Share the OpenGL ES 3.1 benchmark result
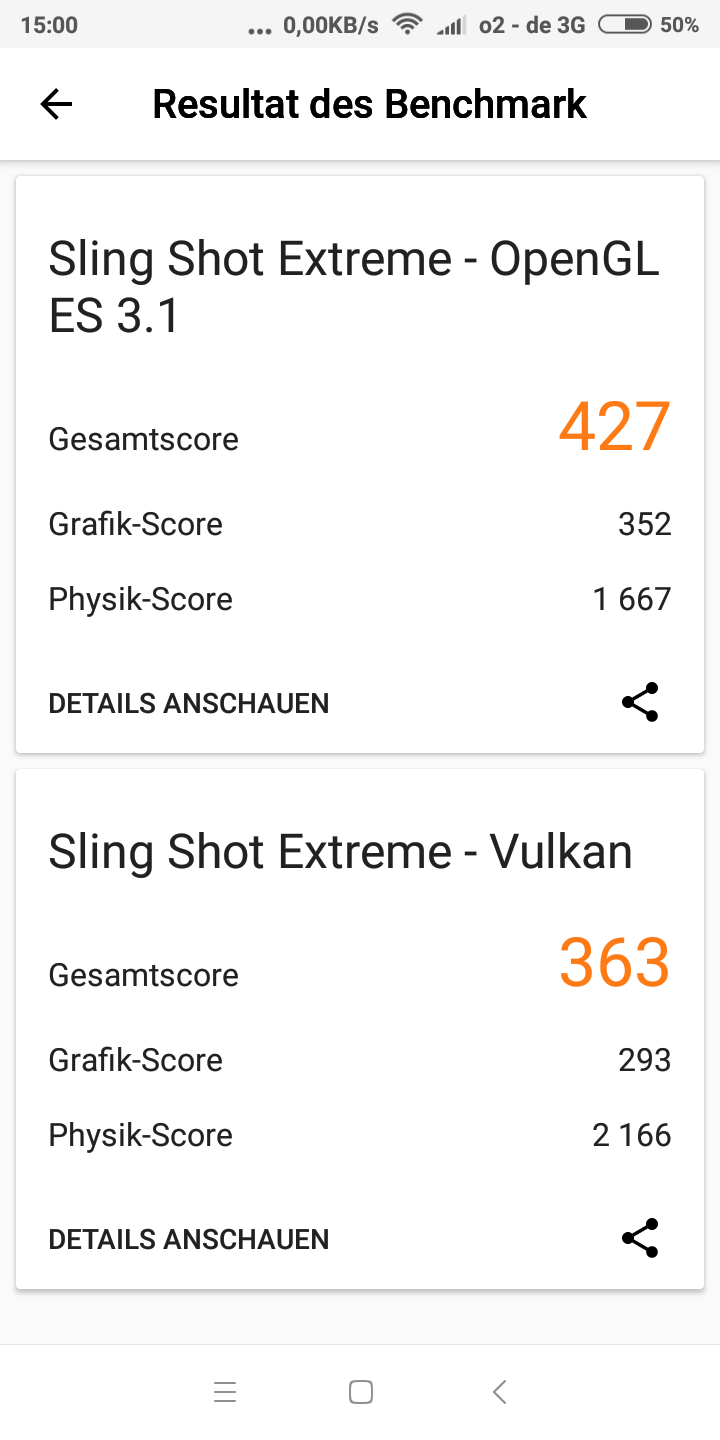Viewport: 720px width, 1440px height. coord(640,702)
